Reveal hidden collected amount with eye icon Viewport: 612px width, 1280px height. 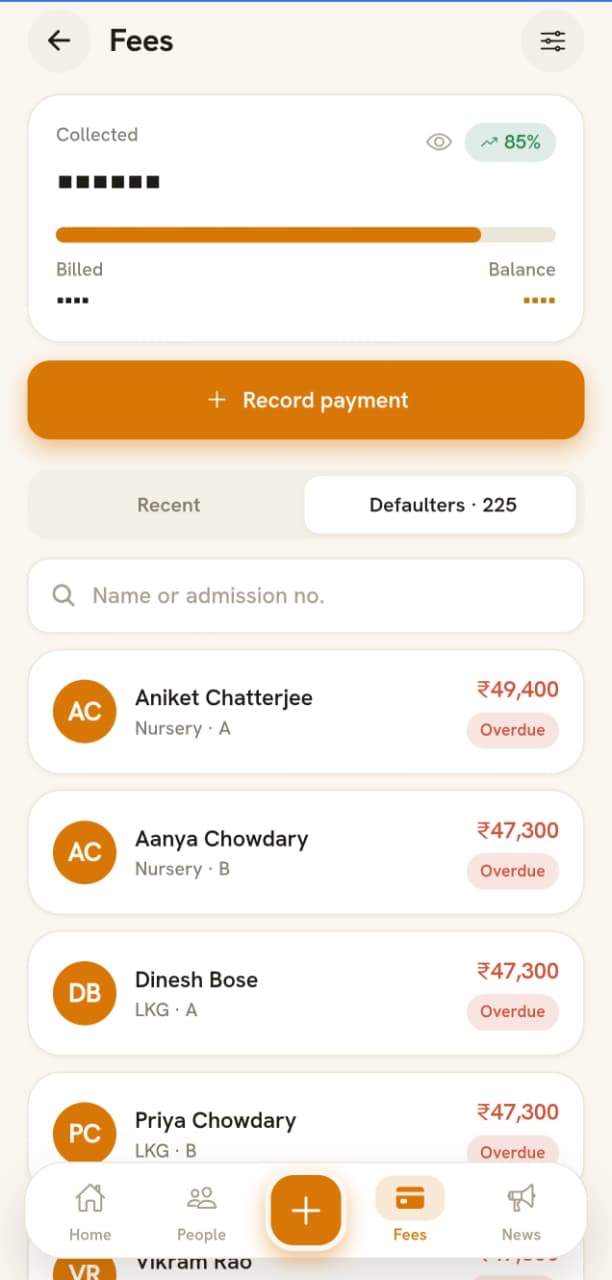coord(439,142)
